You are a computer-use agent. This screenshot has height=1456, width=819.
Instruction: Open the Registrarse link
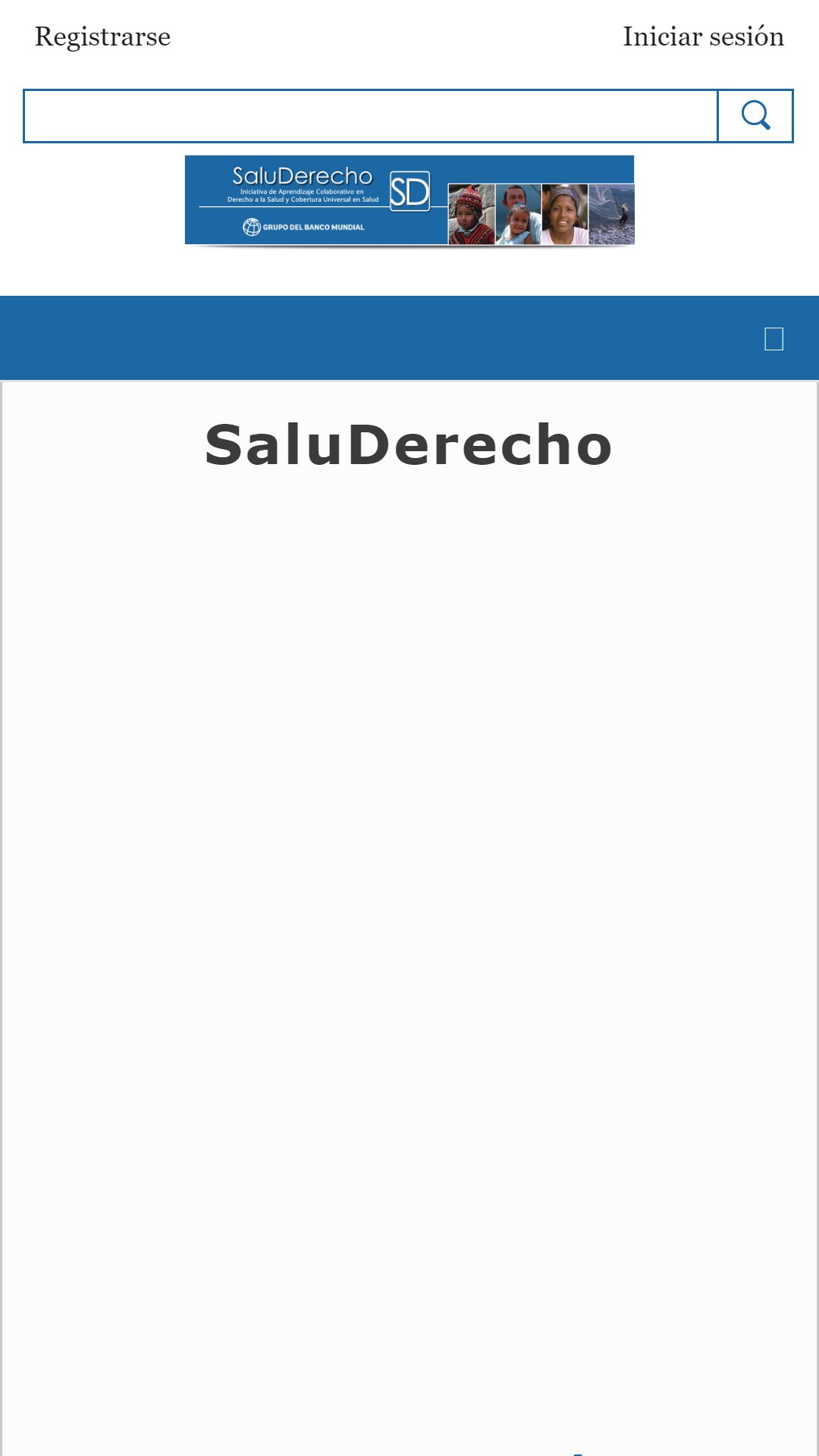click(x=102, y=36)
